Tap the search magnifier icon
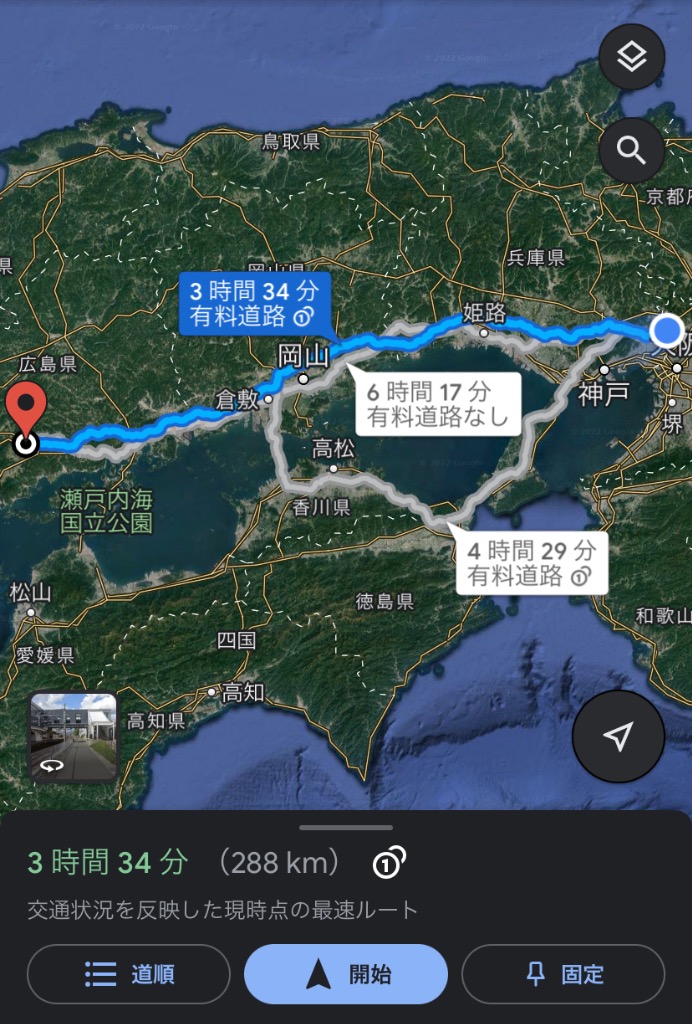This screenshot has height=1024, width=692. pyautogui.click(x=631, y=150)
